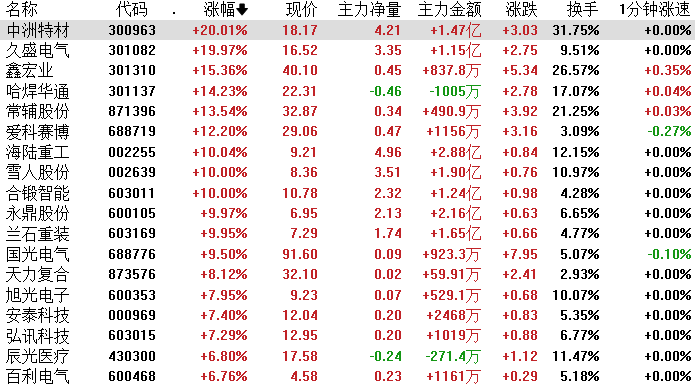This screenshot has height=386, width=695.
Task: View details for 国光电气
Action: 348,254
